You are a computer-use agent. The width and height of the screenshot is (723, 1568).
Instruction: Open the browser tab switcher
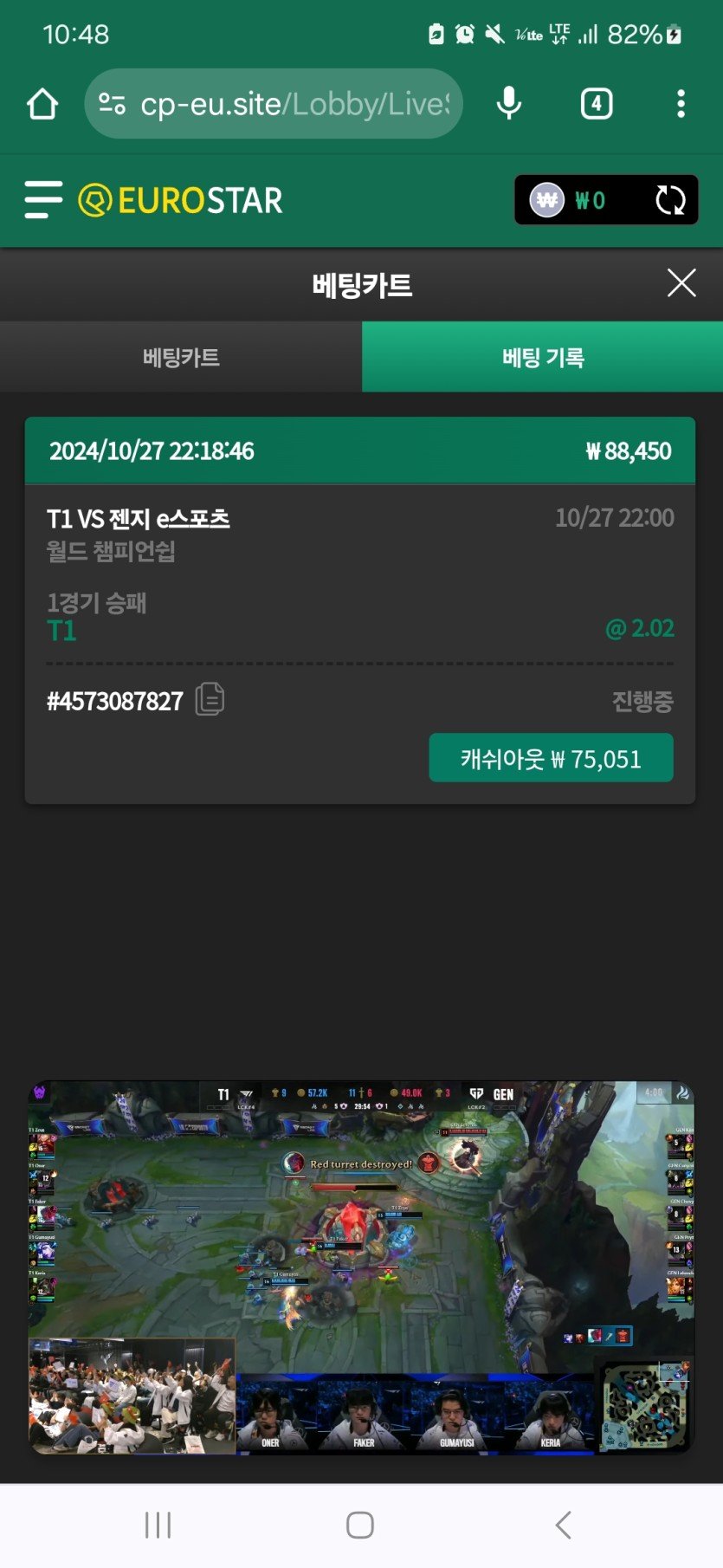(596, 104)
